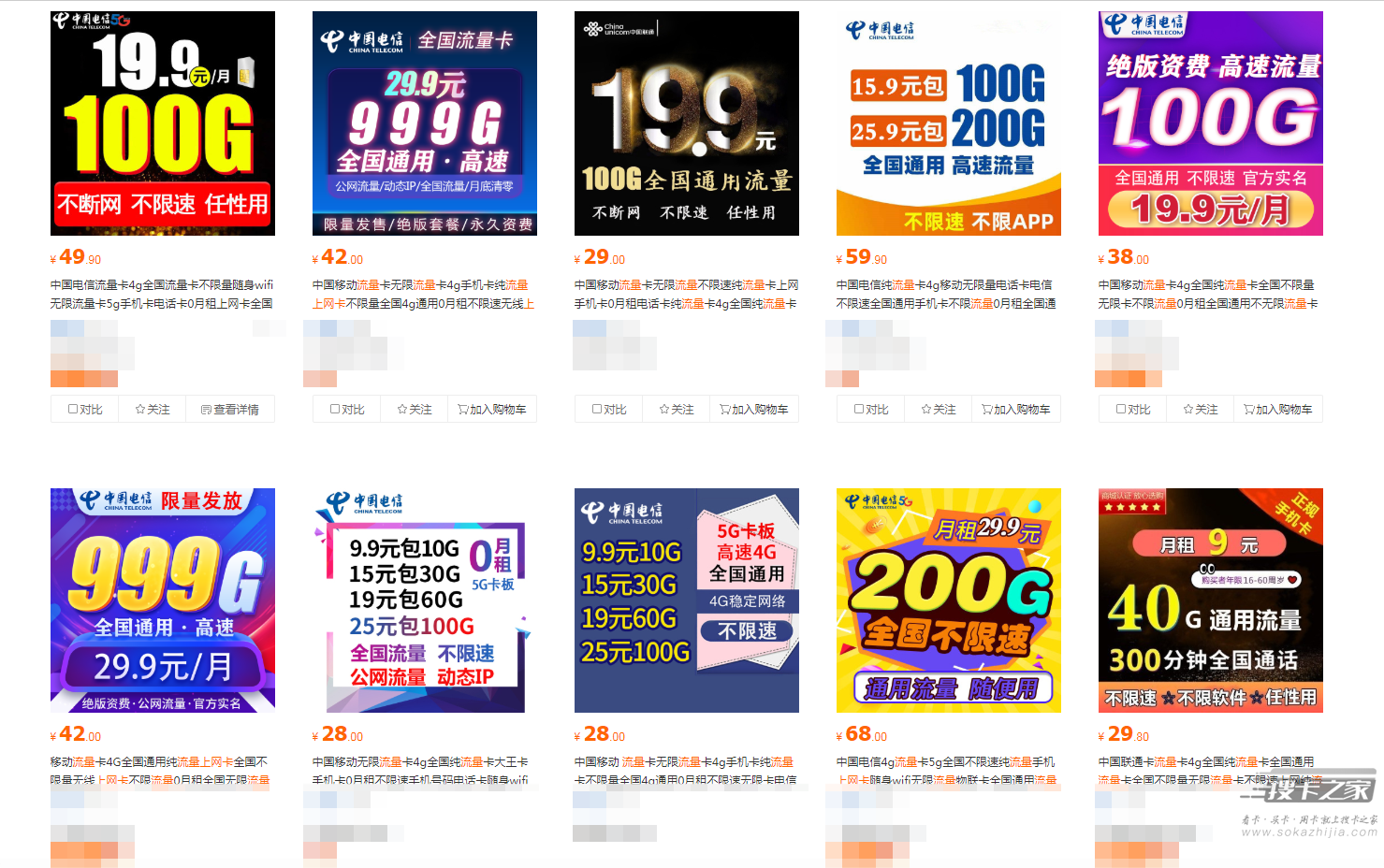Image resolution: width=1384 pixels, height=868 pixels.
Task: Open the ¥38.00 绝版资费 100G product
Action: [1210, 123]
